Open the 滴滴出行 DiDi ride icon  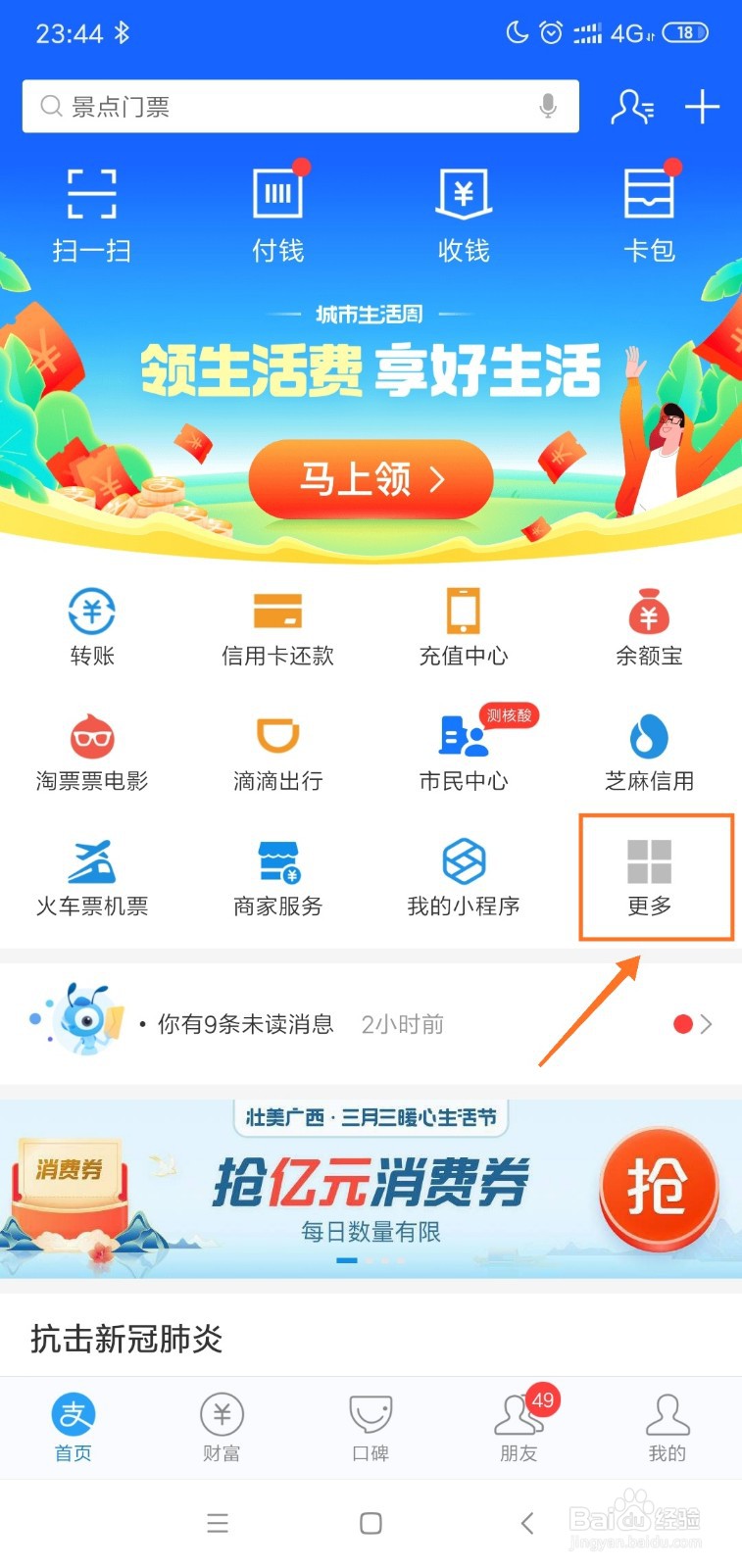[x=277, y=750]
